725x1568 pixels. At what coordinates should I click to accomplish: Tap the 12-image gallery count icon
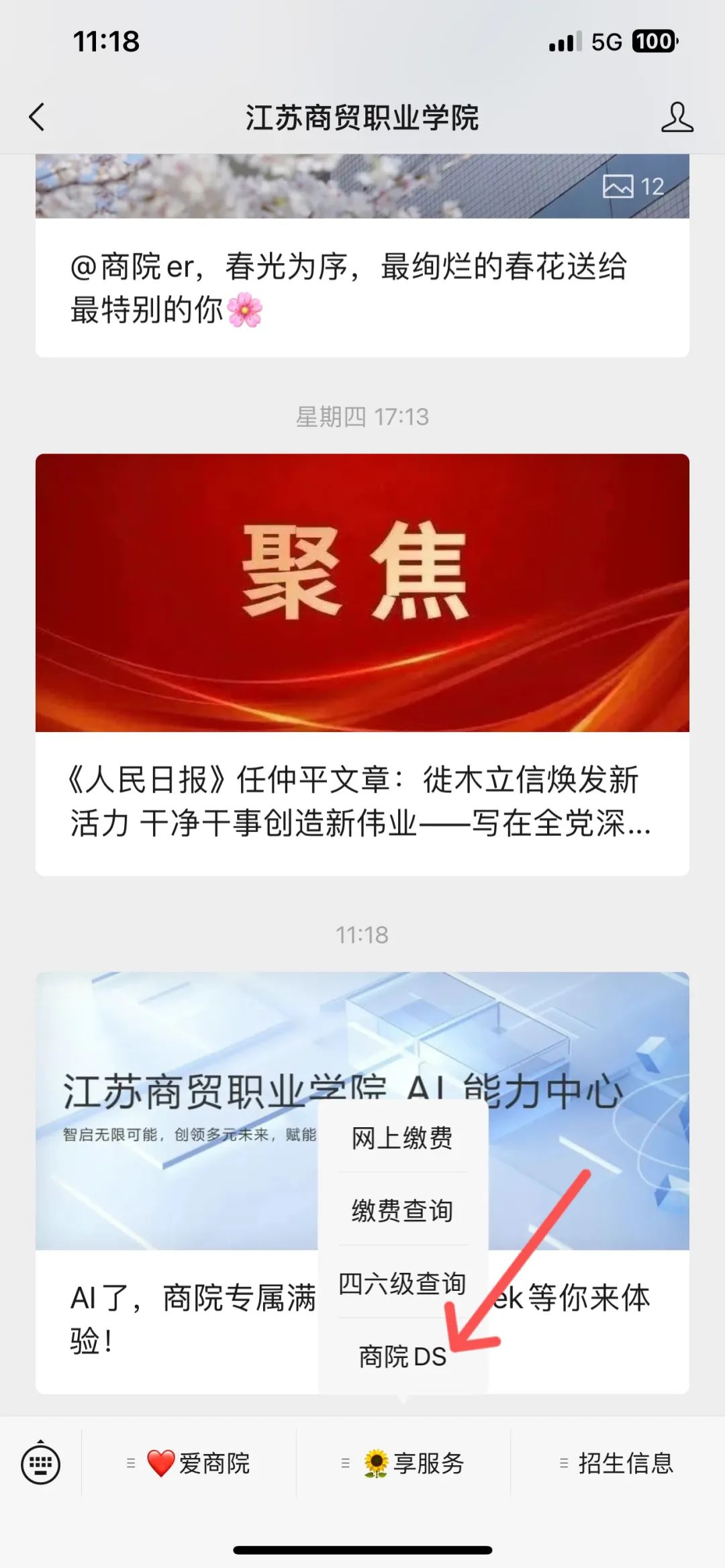click(x=631, y=189)
